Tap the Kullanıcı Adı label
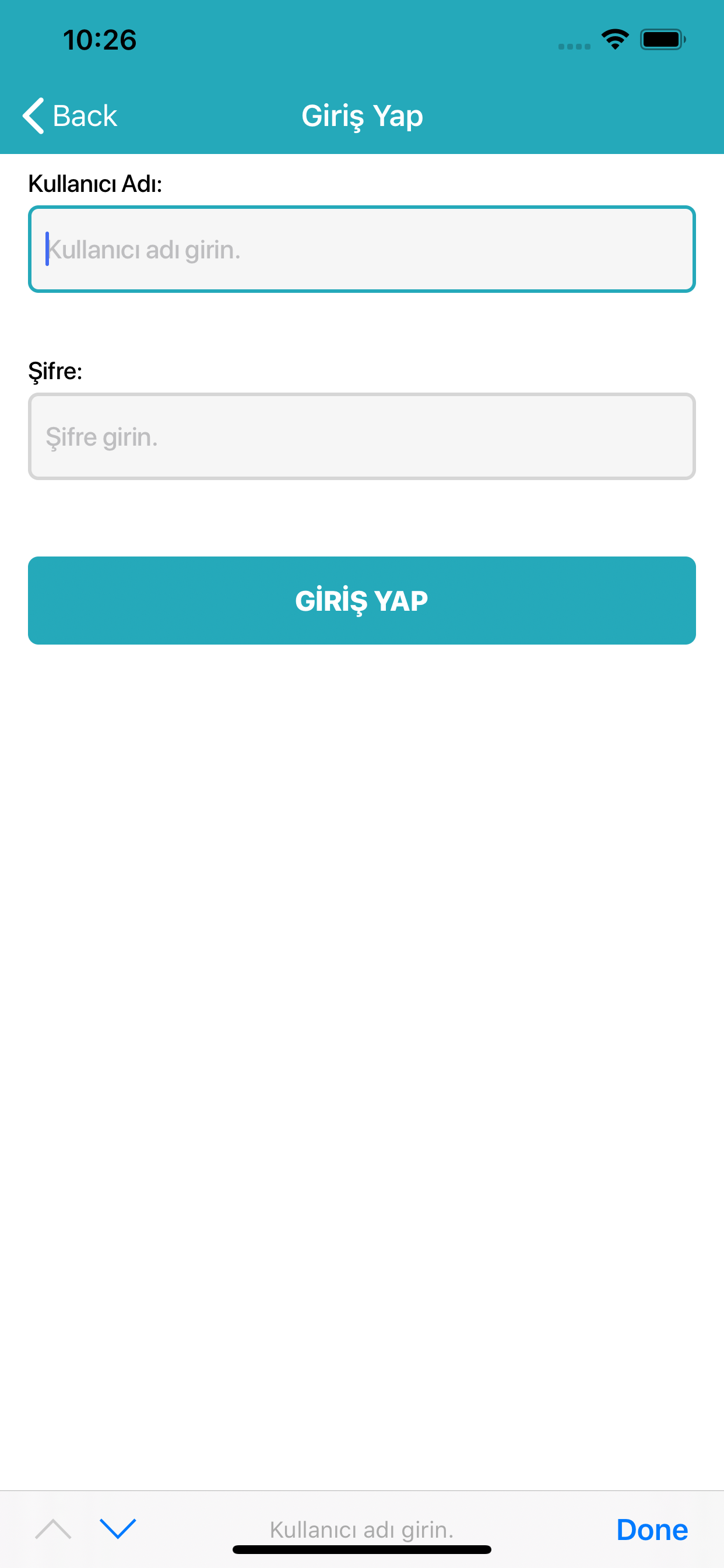Image resolution: width=724 pixels, height=1568 pixels. pyautogui.click(x=95, y=184)
